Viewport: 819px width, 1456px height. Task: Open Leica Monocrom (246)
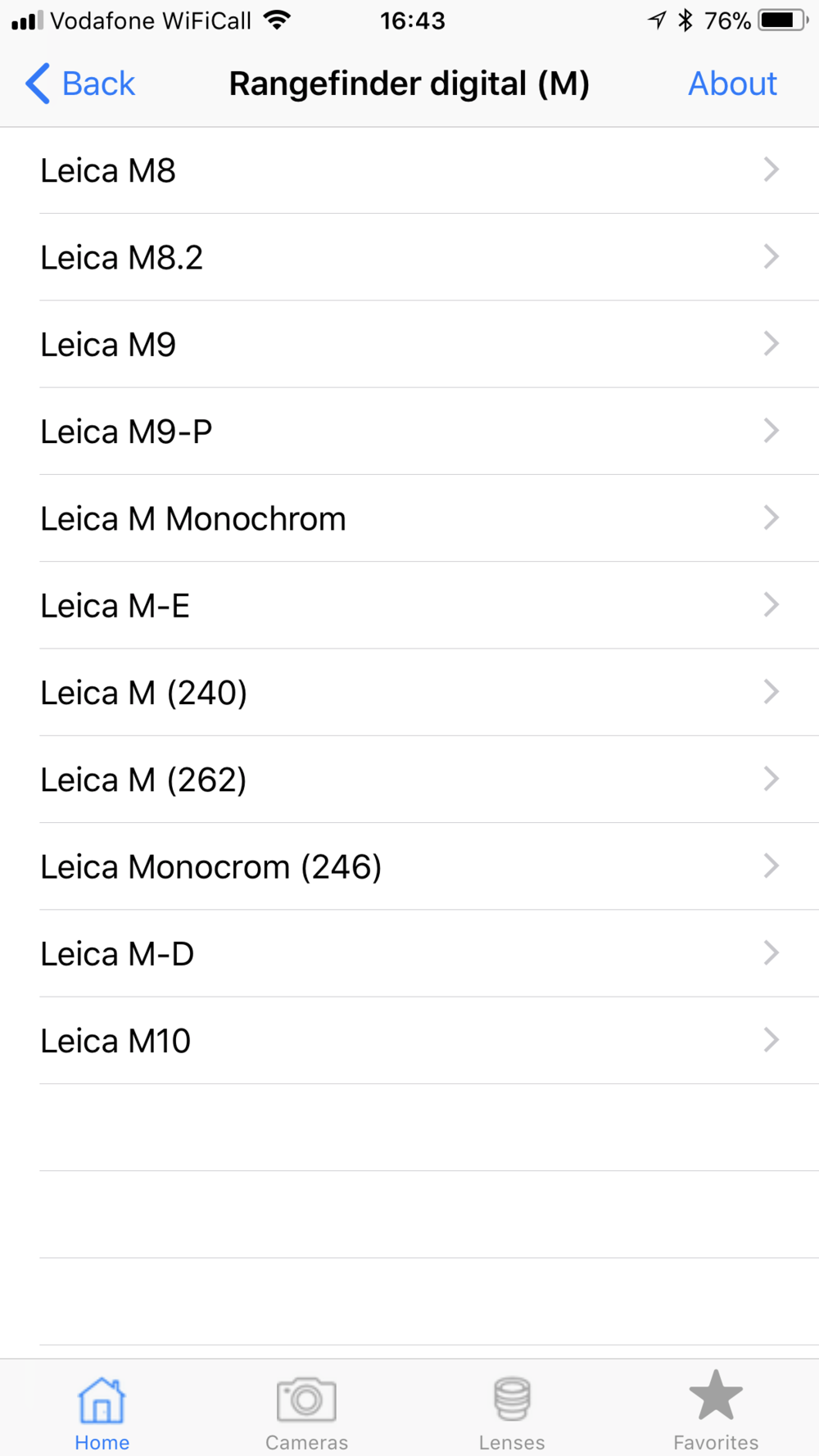409,866
